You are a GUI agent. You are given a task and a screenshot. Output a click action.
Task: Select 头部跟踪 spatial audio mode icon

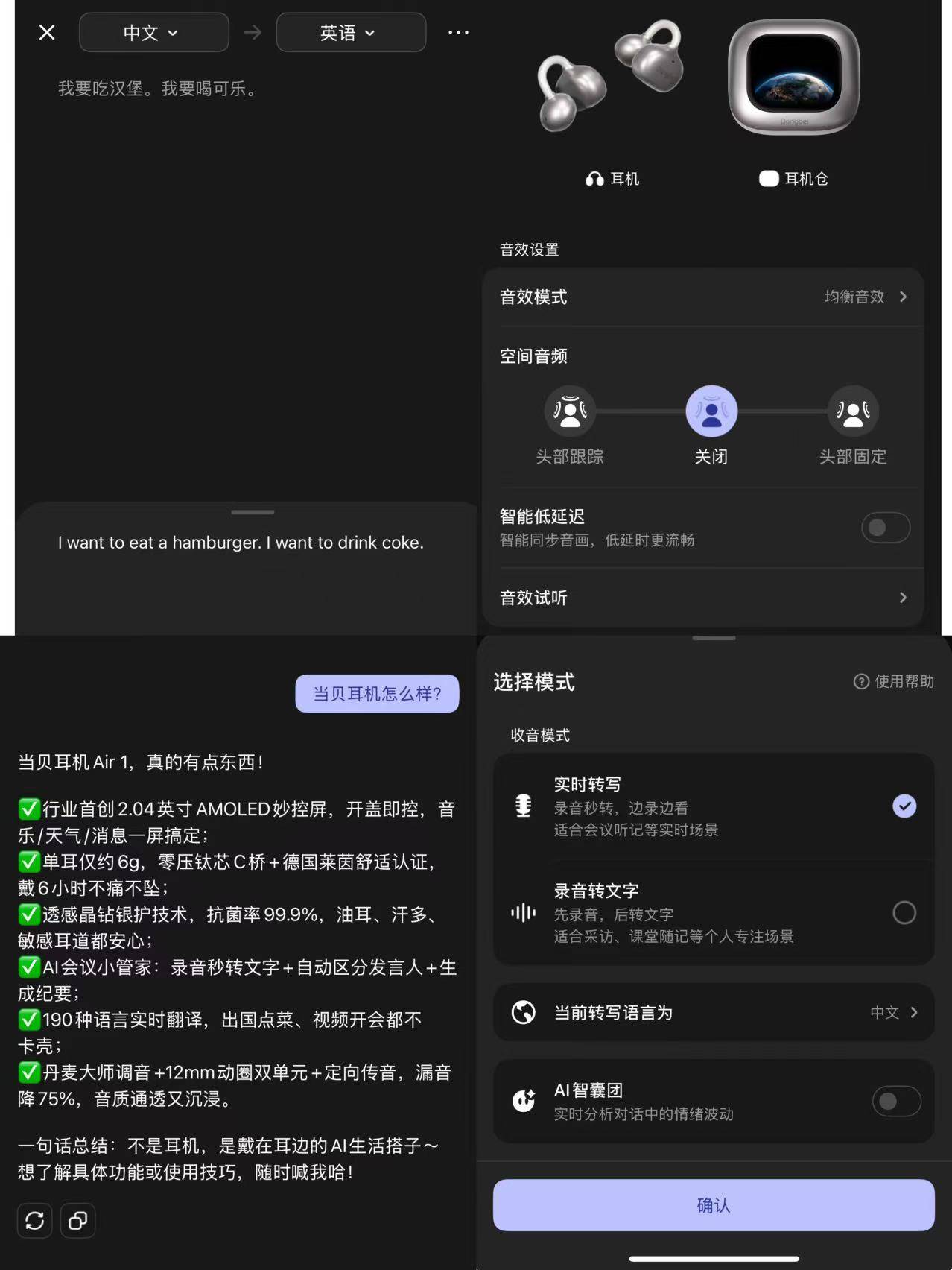570,410
